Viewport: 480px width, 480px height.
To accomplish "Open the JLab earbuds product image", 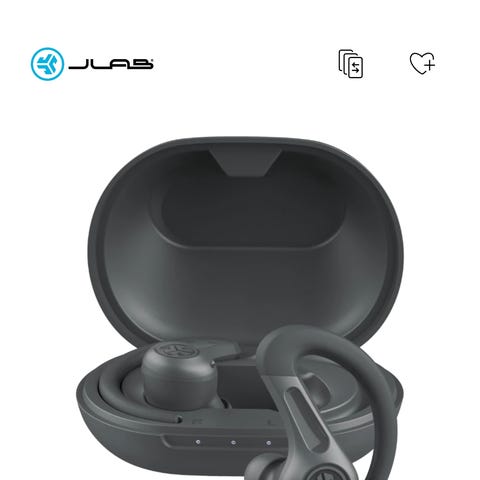I will coord(240,308).
